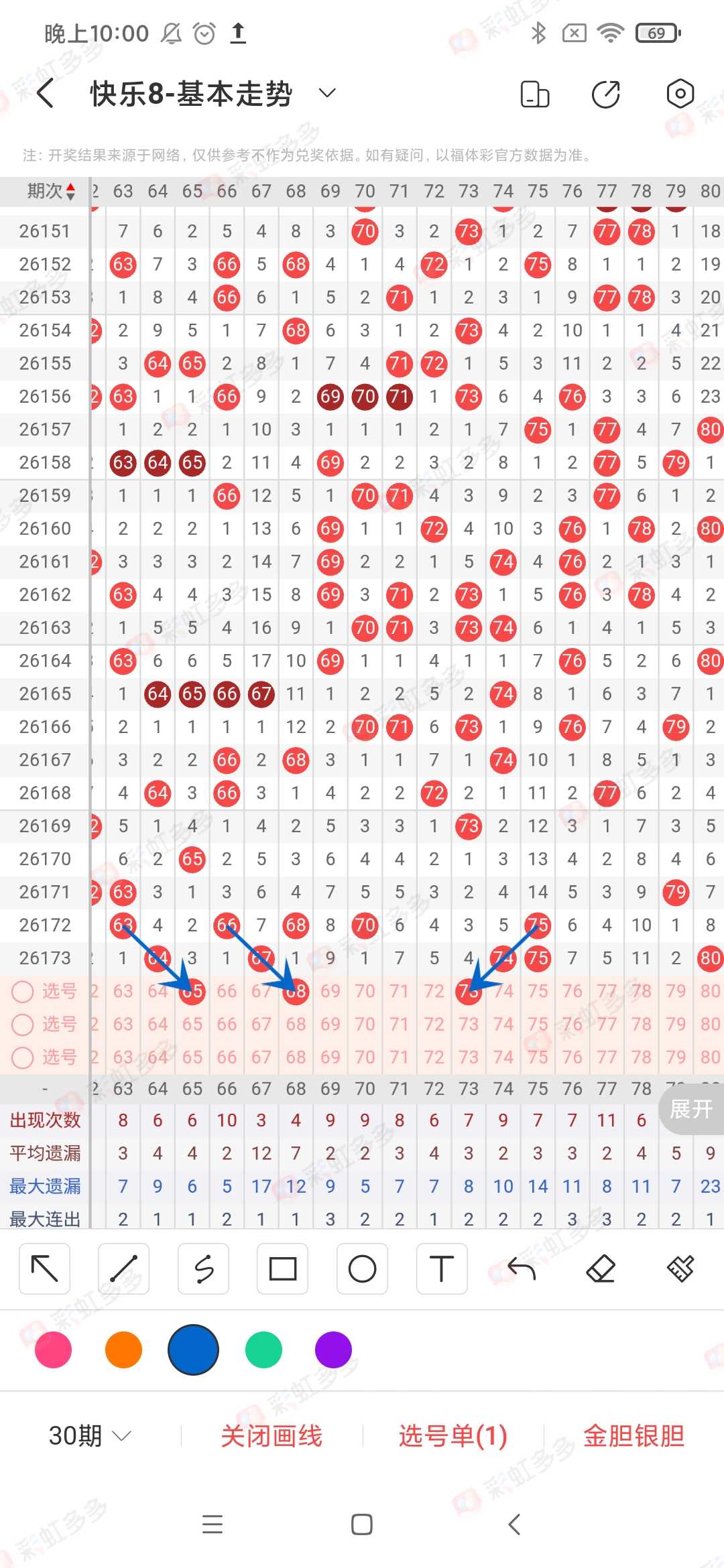Screen dimensions: 724x1568
Task: Select the rectangle shape tool
Action: click(282, 1268)
